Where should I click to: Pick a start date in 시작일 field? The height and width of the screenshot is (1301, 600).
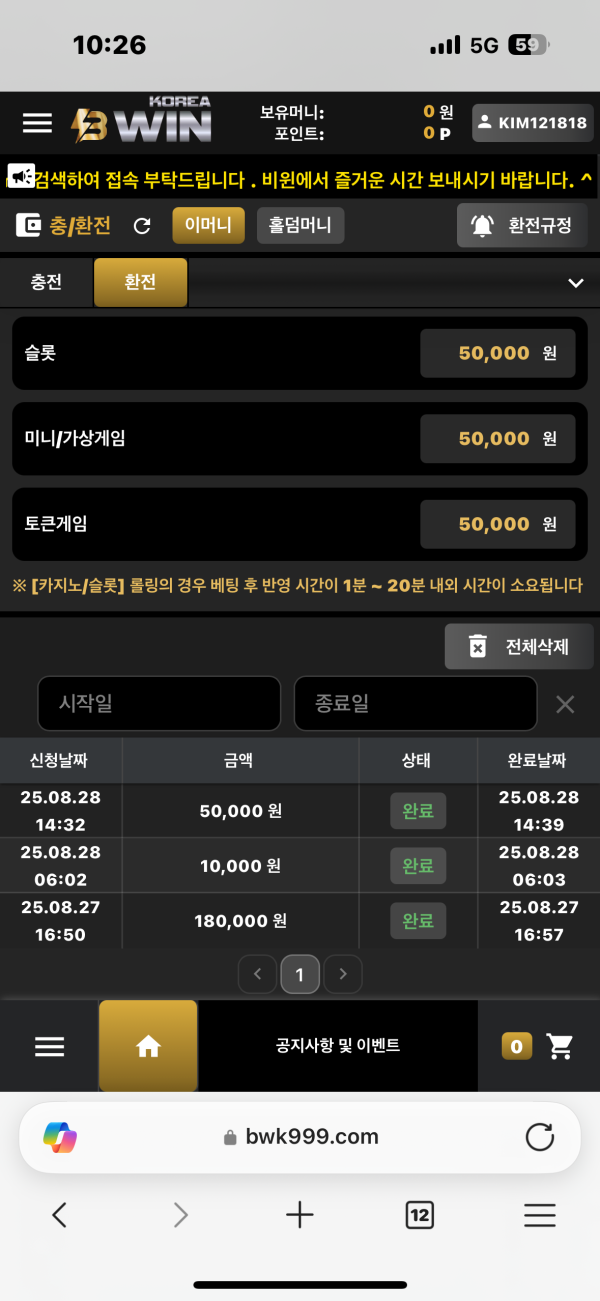pos(159,704)
